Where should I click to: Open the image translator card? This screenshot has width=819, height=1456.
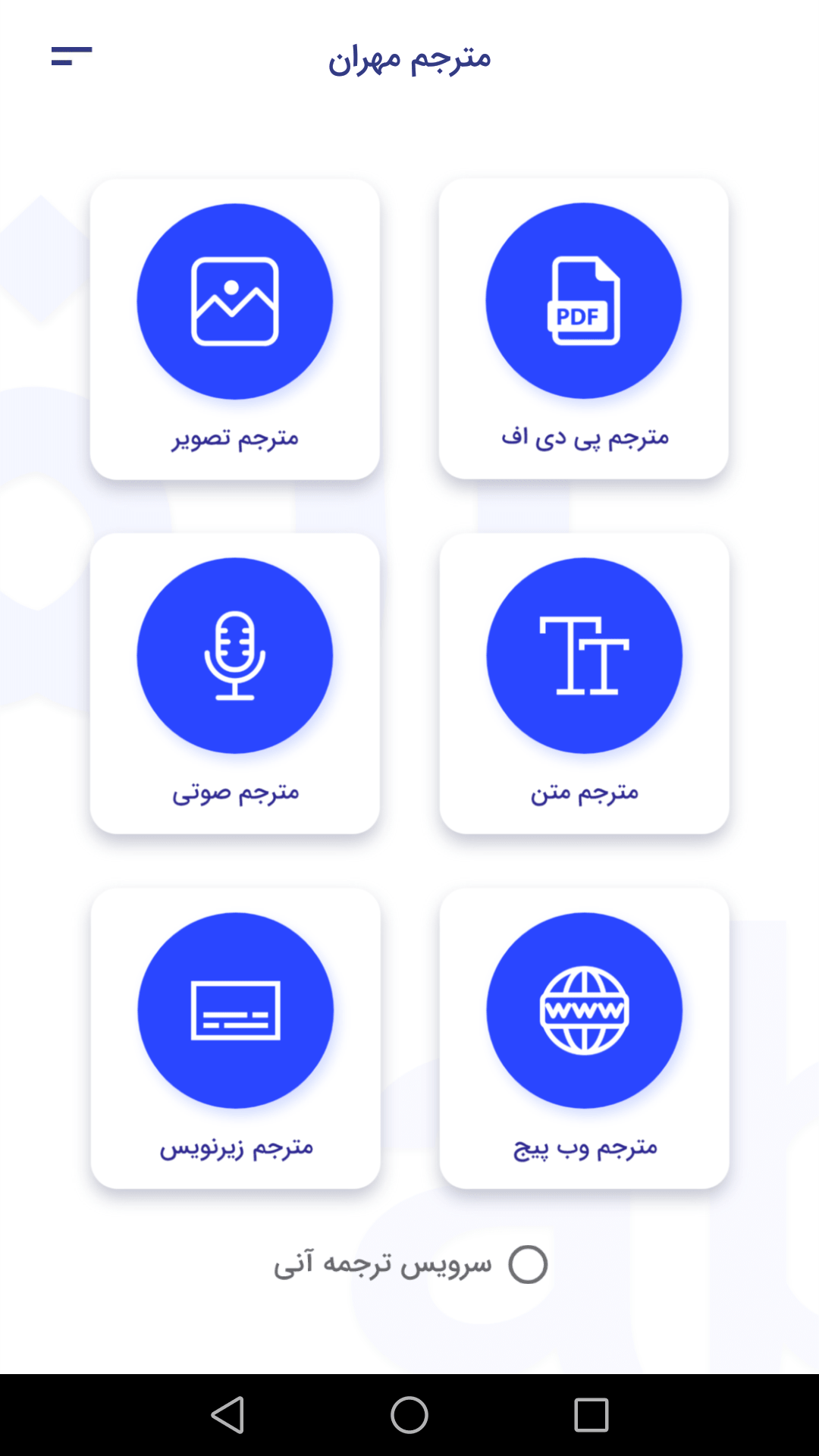[235, 329]
